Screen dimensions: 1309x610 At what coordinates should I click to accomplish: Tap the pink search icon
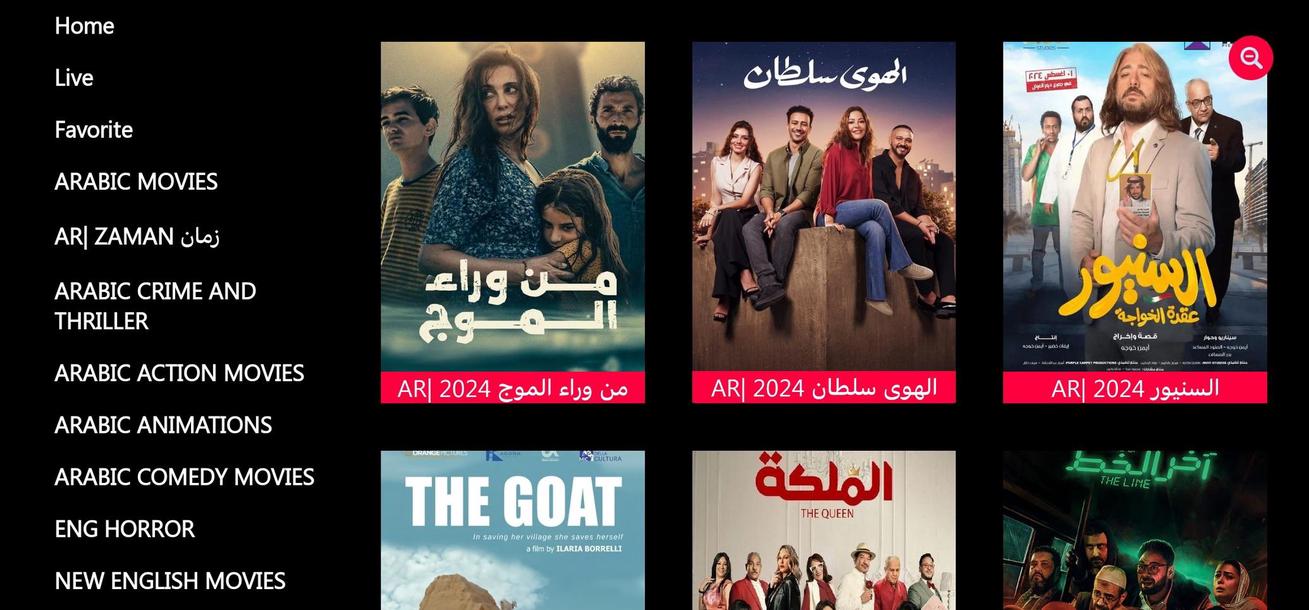pyautogui.click(x=1250, y=58)
